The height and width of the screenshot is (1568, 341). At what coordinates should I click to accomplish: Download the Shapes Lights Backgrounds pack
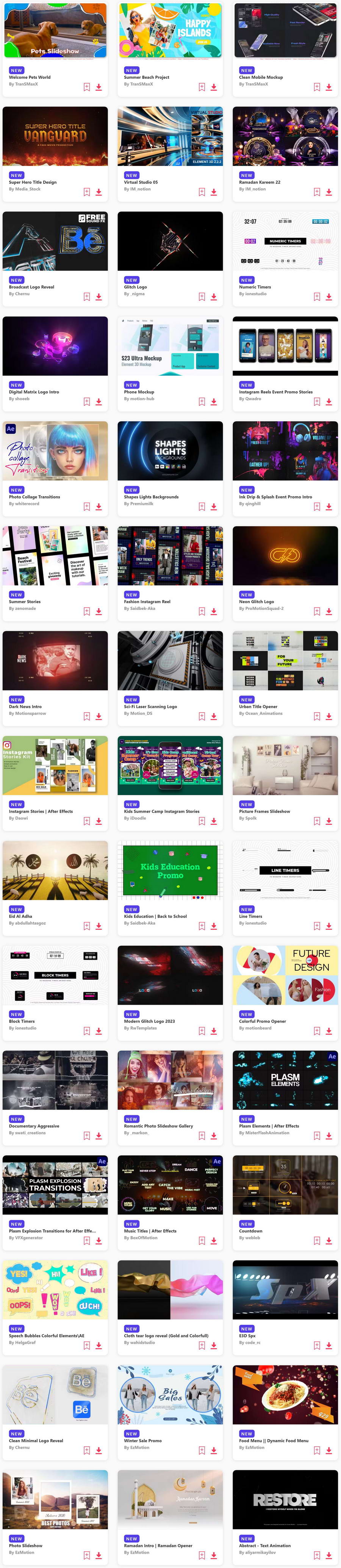tap(214, 507)
